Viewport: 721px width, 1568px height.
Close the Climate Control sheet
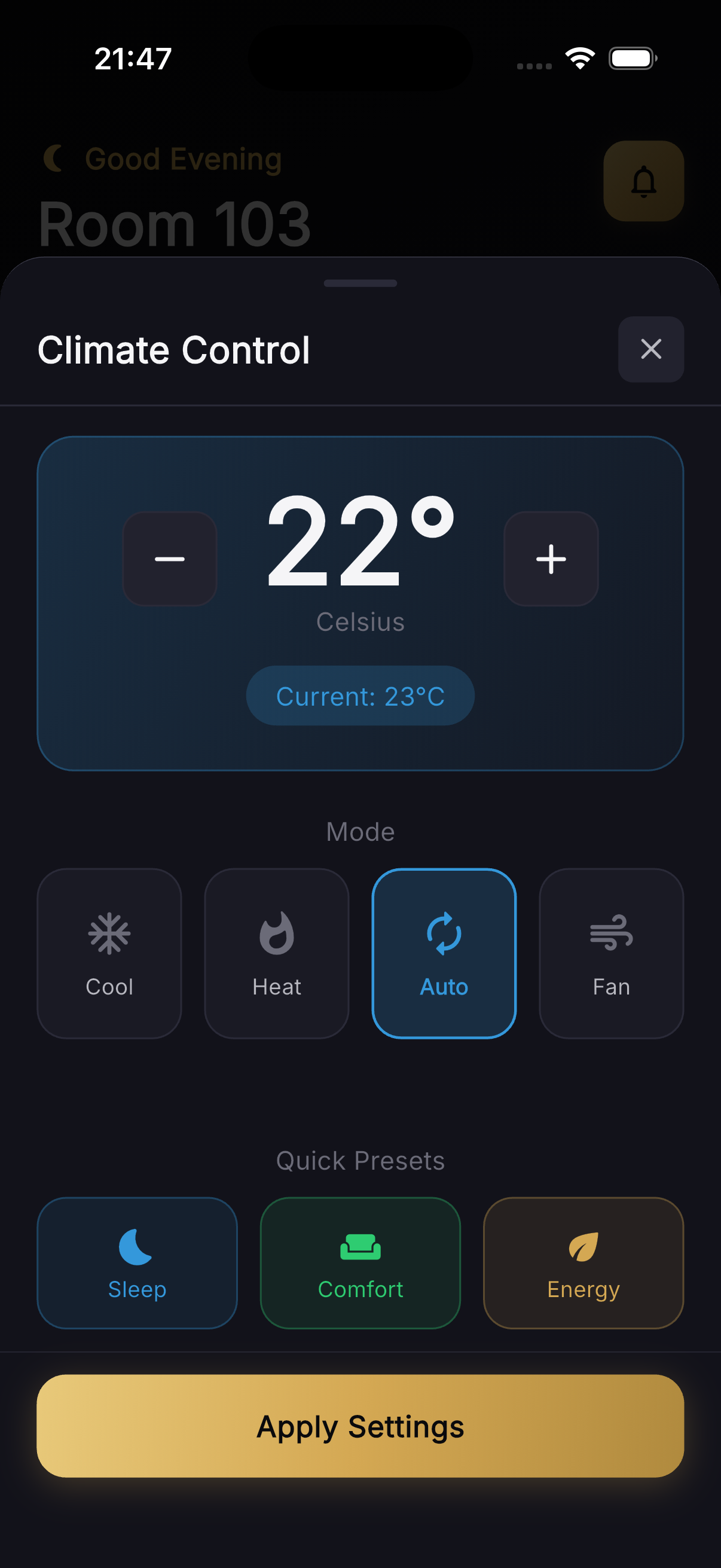[x=650, y=349]
